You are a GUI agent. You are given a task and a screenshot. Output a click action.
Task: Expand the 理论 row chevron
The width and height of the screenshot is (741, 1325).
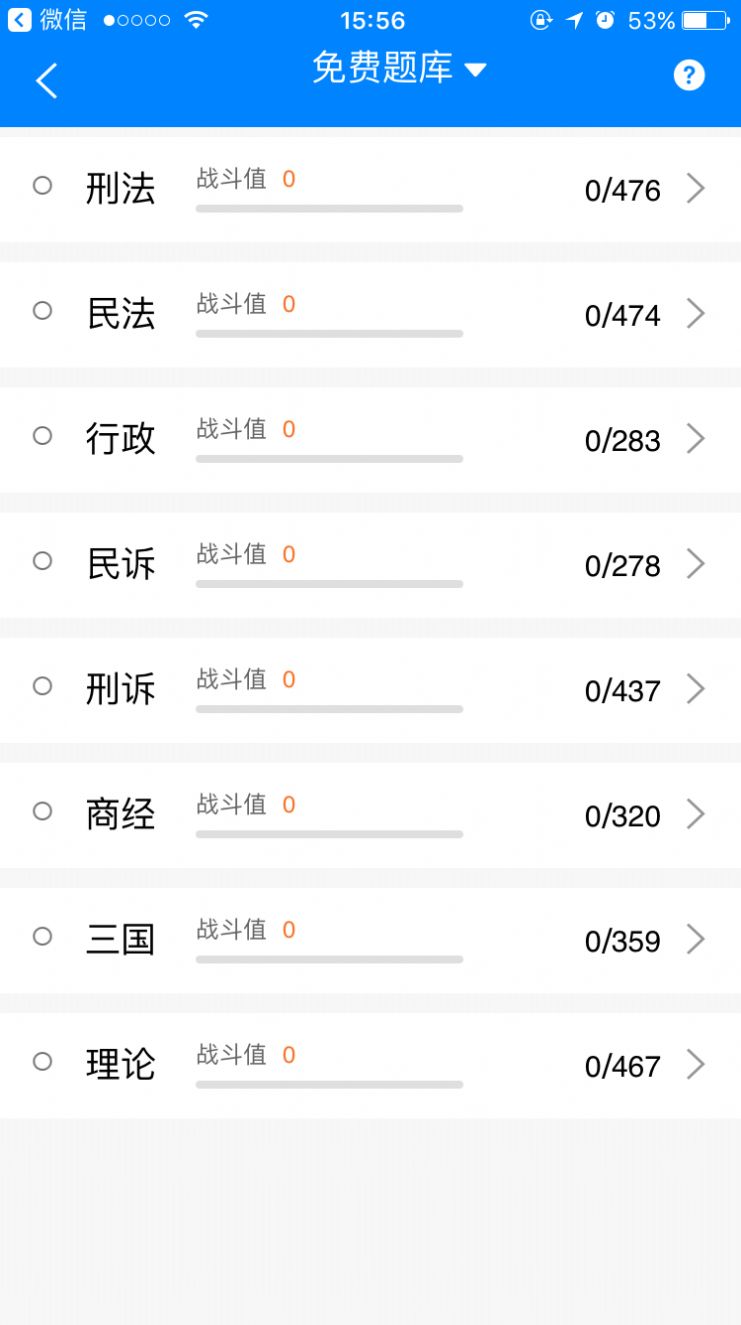pos(696,1064)
